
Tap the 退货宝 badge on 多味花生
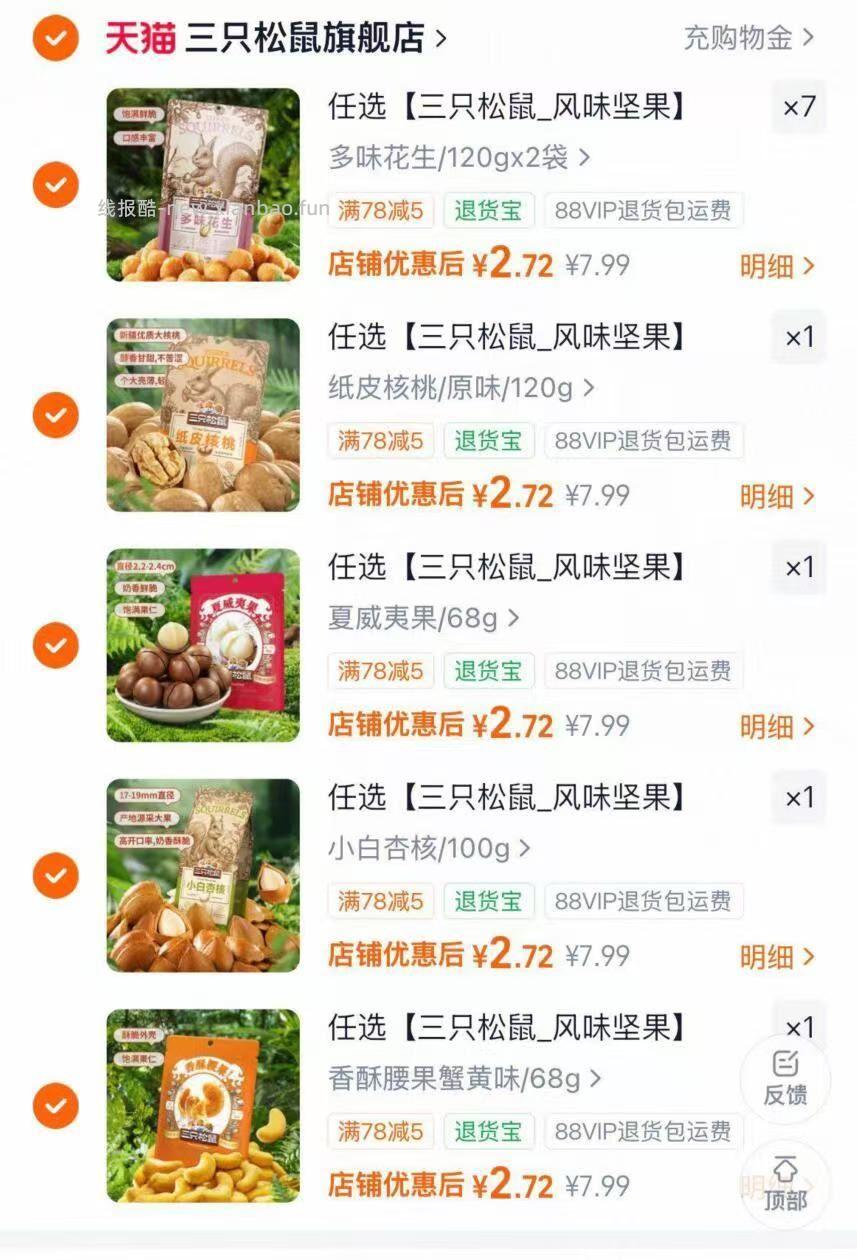(488, 210)
